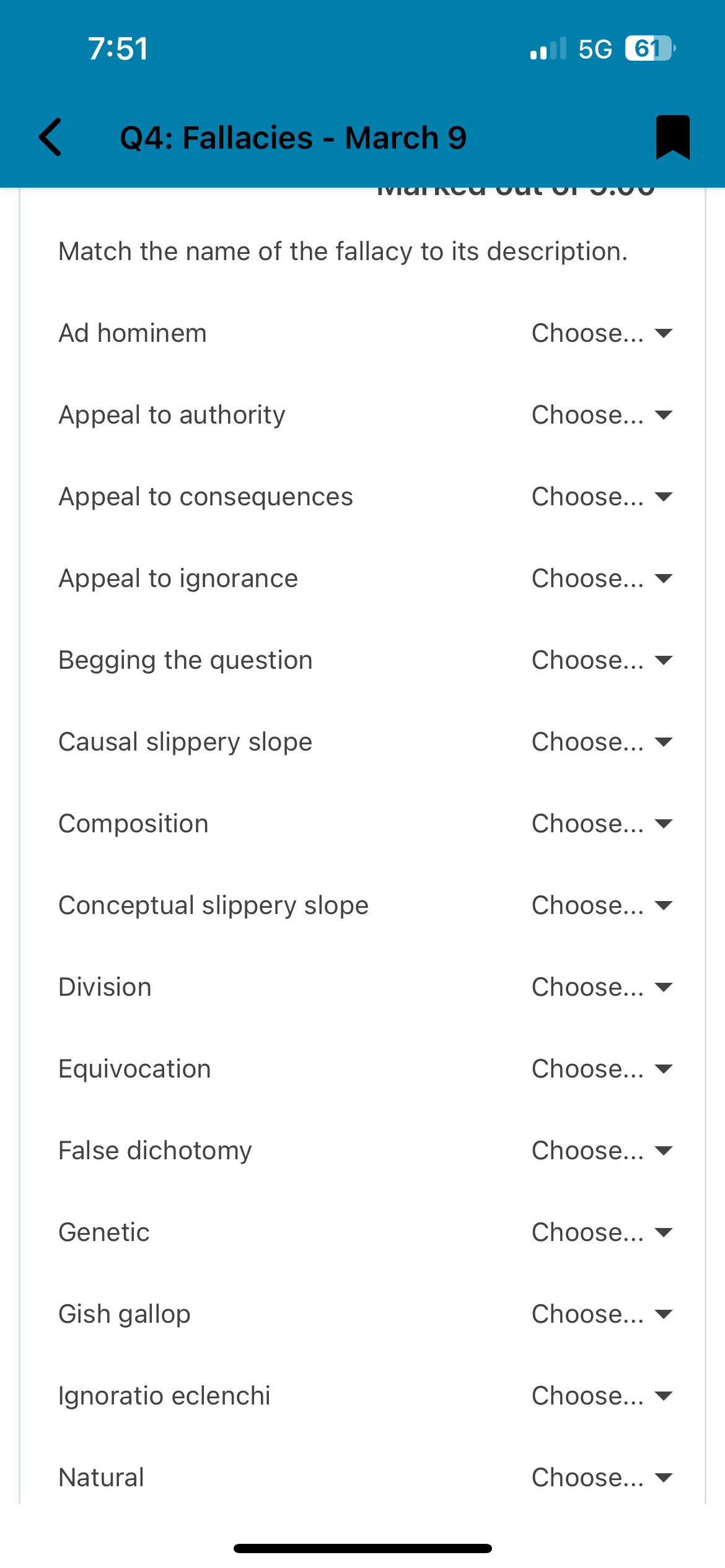The height and width of the screenshot is (1568, 725).
Task: Go back using the header arrow
Action: (x=51, y=137)
